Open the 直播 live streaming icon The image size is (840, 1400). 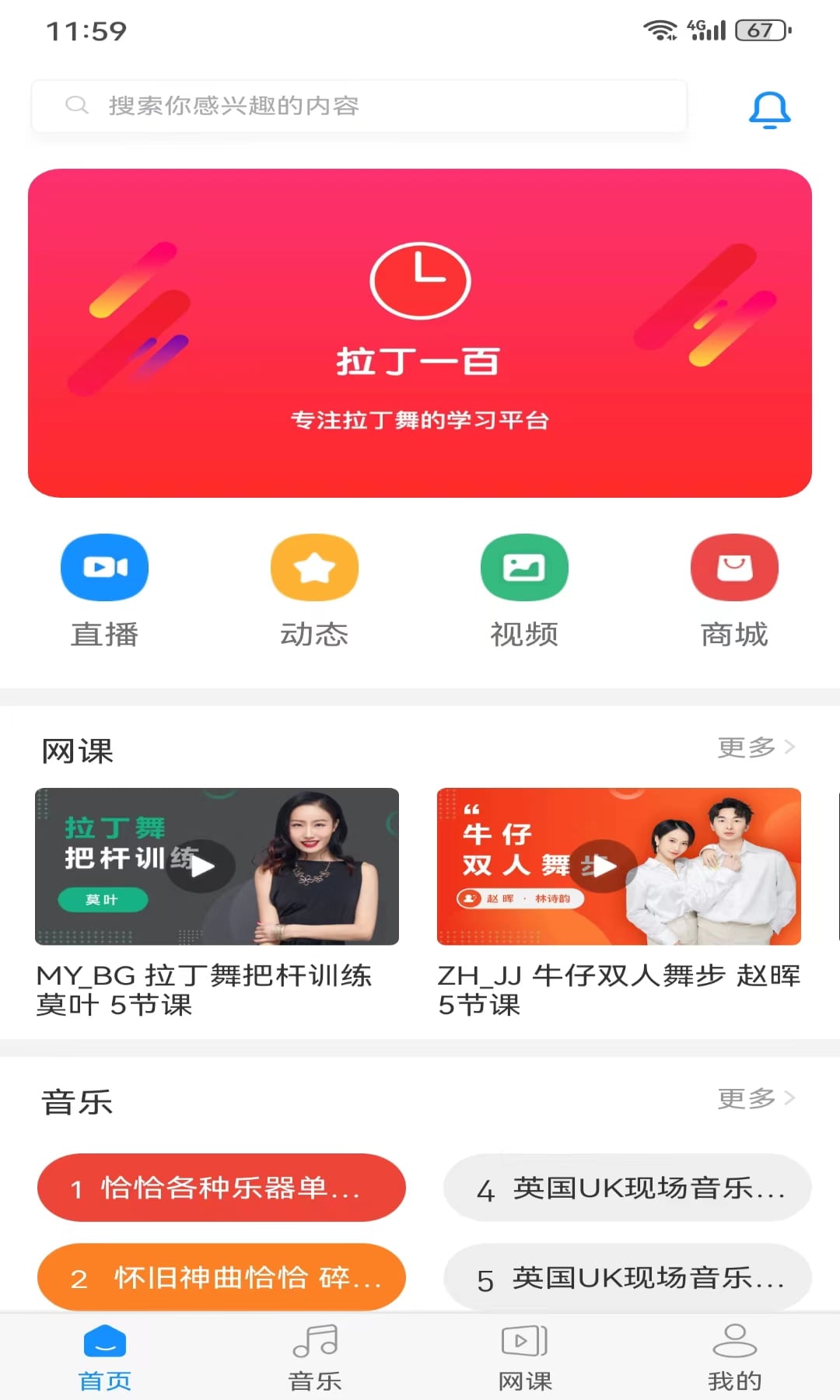pyautogui.click(x=104, y=568)
